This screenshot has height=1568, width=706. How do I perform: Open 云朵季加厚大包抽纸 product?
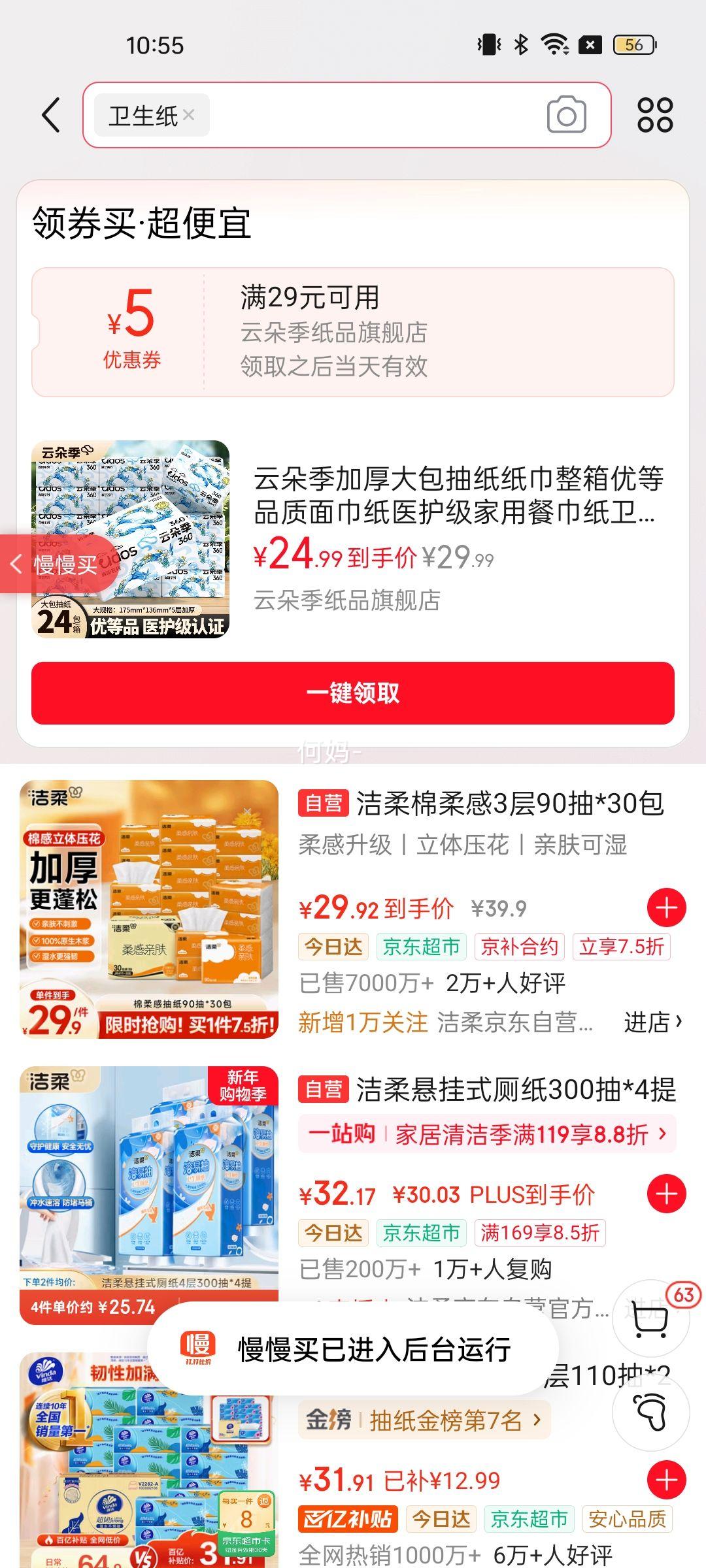click(458, 497)
